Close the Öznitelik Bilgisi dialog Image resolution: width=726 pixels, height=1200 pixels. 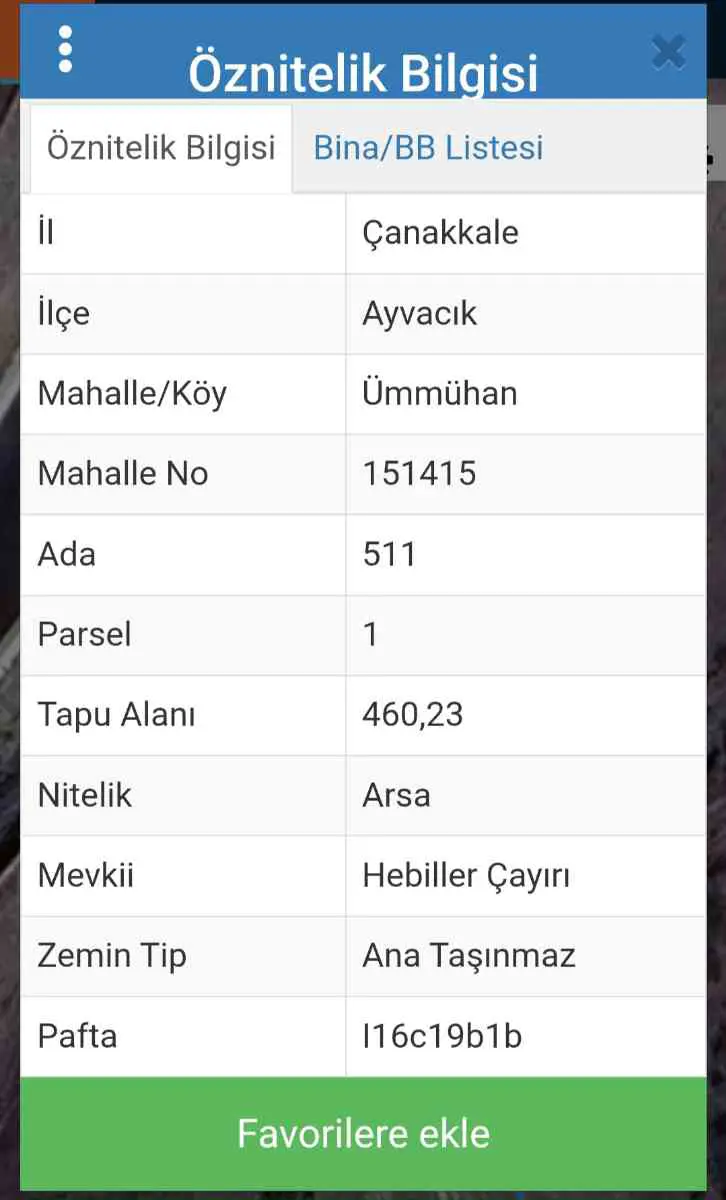coord(668,51)
